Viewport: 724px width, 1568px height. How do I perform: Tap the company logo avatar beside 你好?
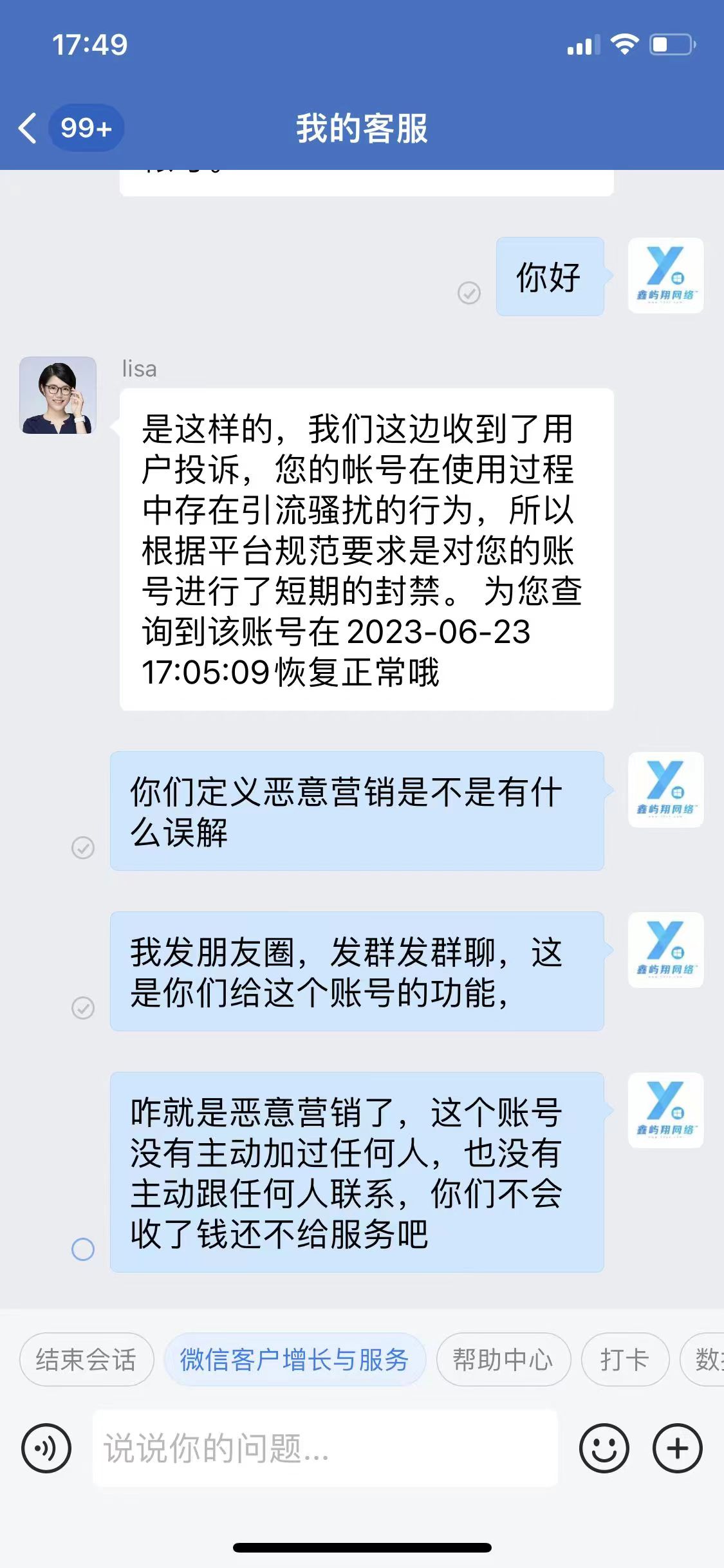pos(666,277)
